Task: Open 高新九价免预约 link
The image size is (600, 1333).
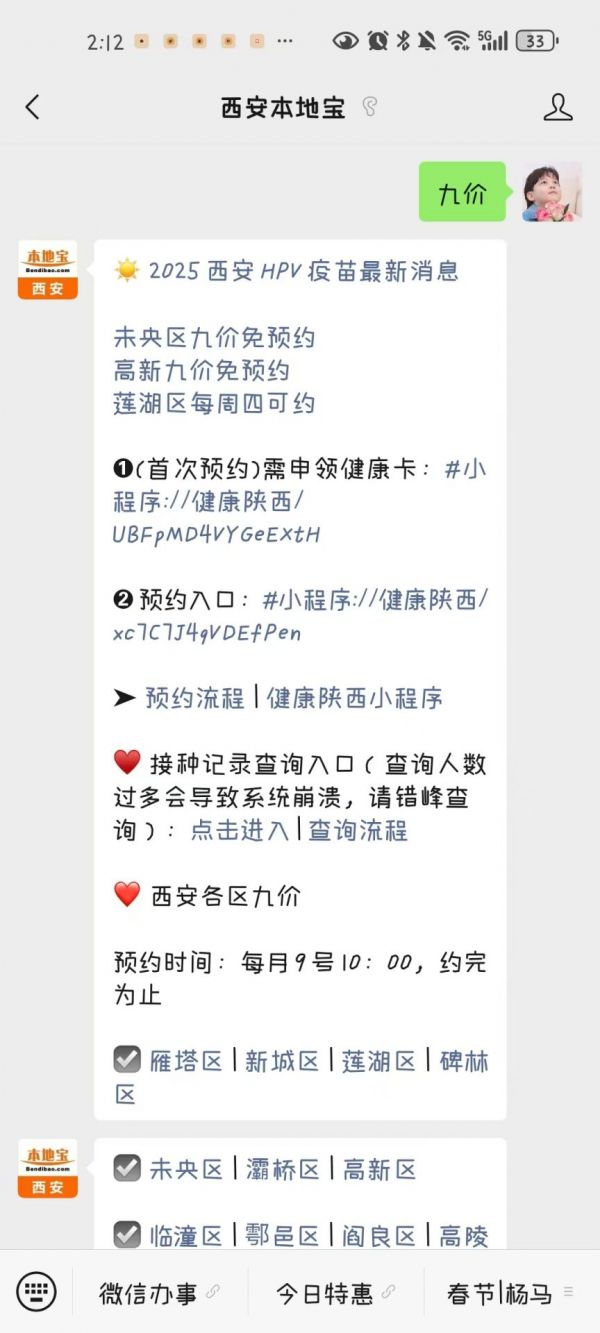Action: [x=201, y=370]
